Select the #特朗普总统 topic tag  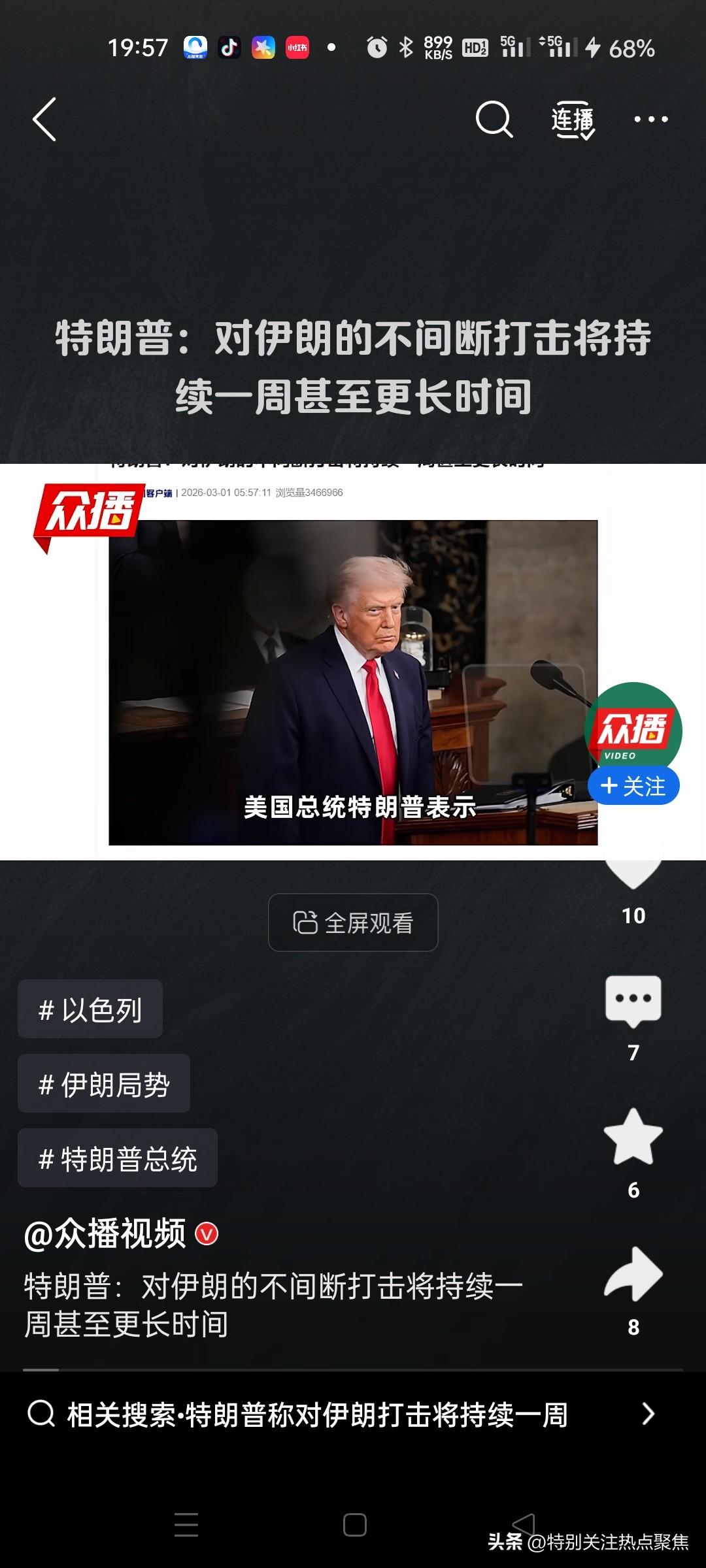pos(118,1158)
